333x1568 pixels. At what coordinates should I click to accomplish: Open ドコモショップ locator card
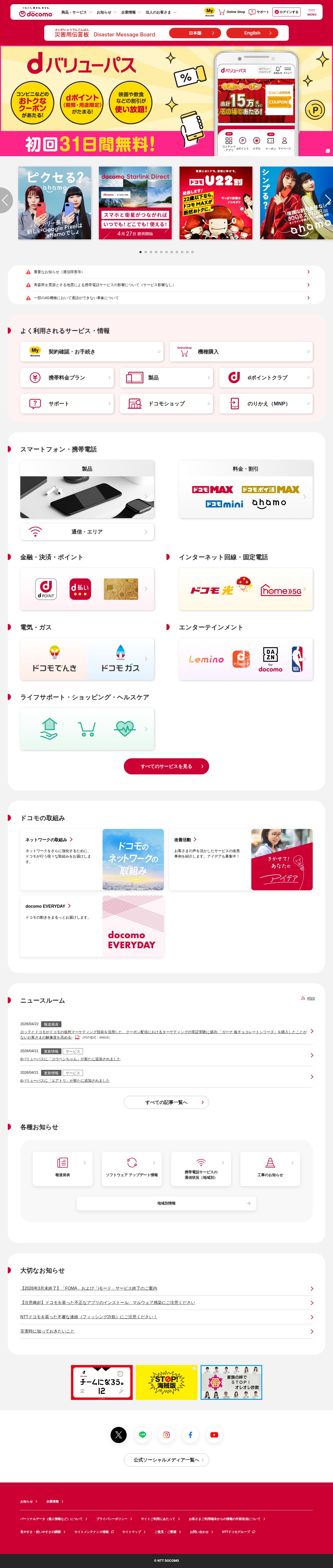pyautogui.click(x=166, y=404)
